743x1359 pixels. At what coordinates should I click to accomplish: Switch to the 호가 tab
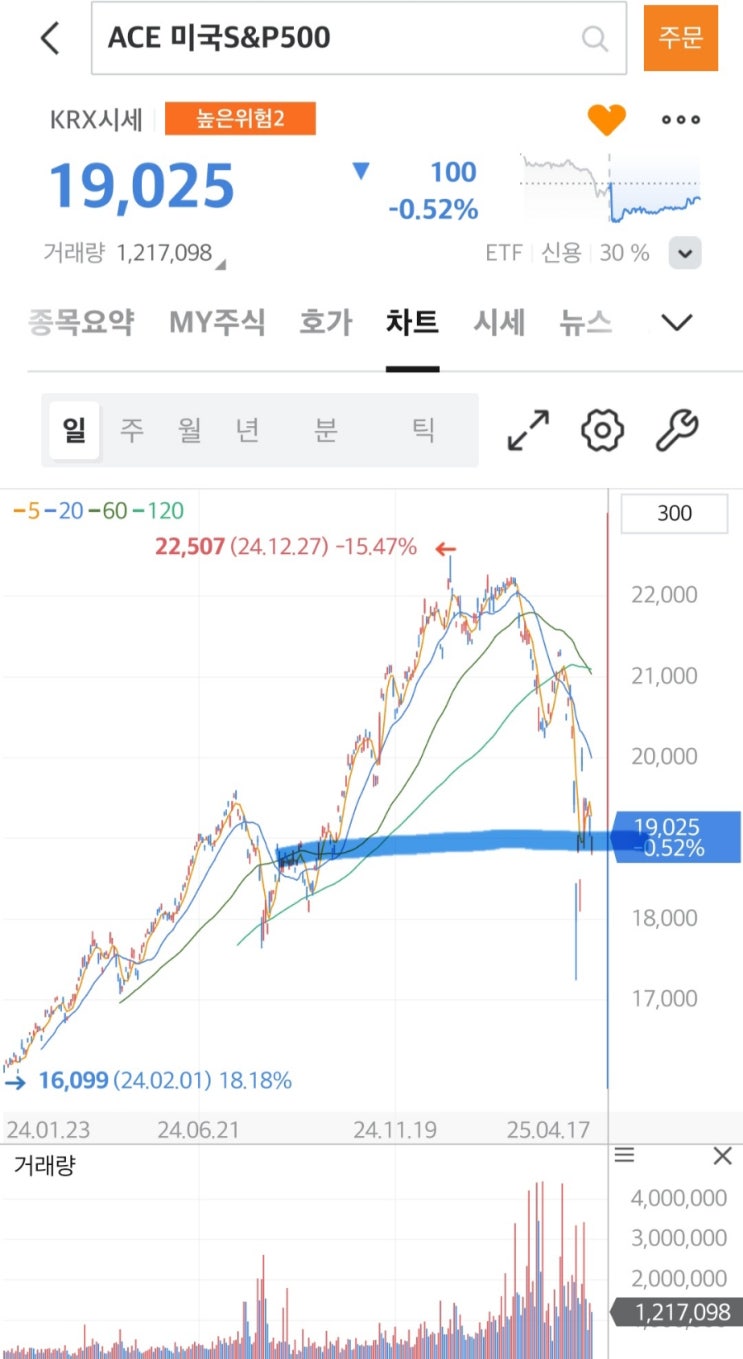click(325, 322)
